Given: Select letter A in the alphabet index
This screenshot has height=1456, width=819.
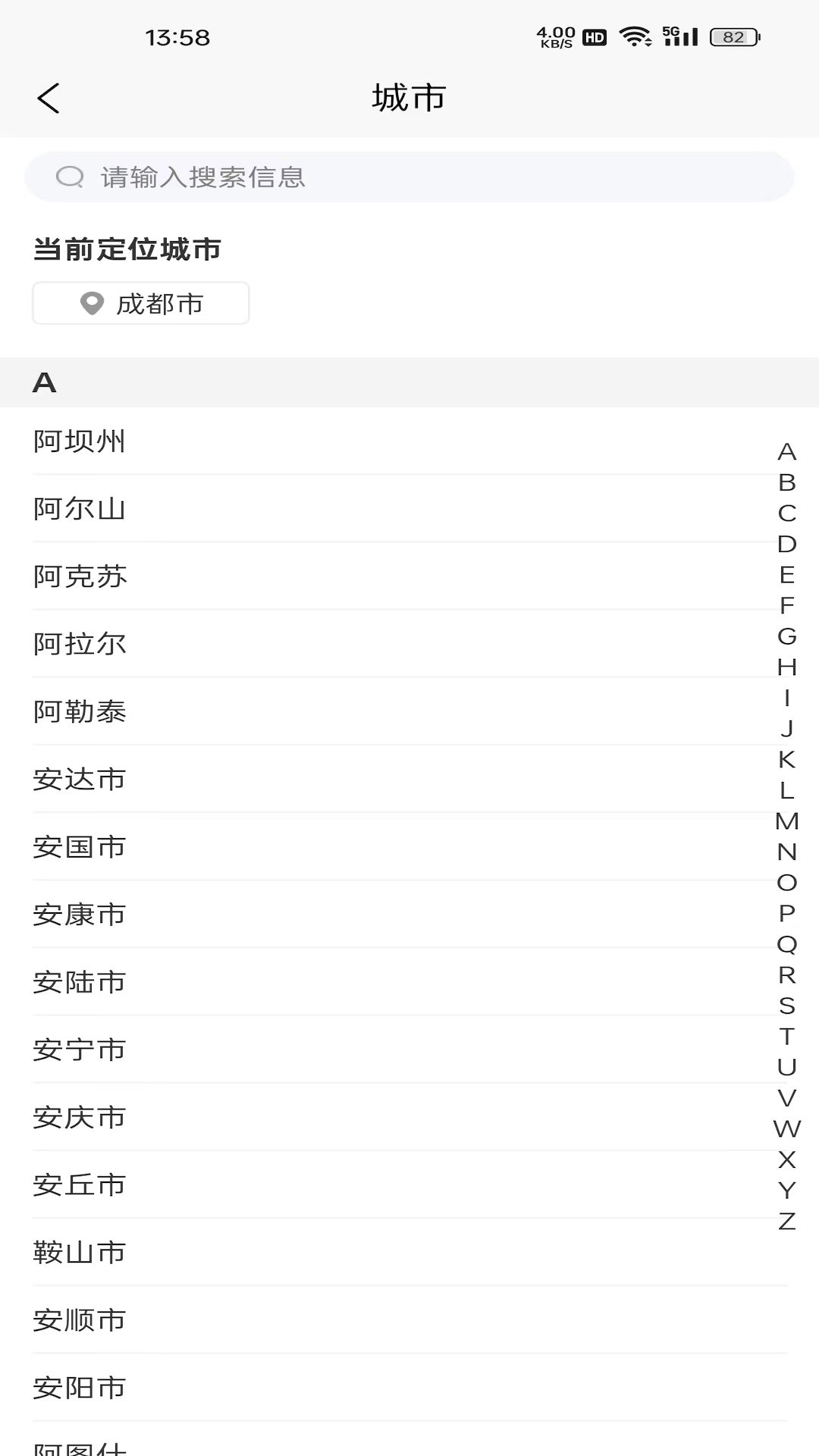Looking at the screenshot, I should click(786, 451).
